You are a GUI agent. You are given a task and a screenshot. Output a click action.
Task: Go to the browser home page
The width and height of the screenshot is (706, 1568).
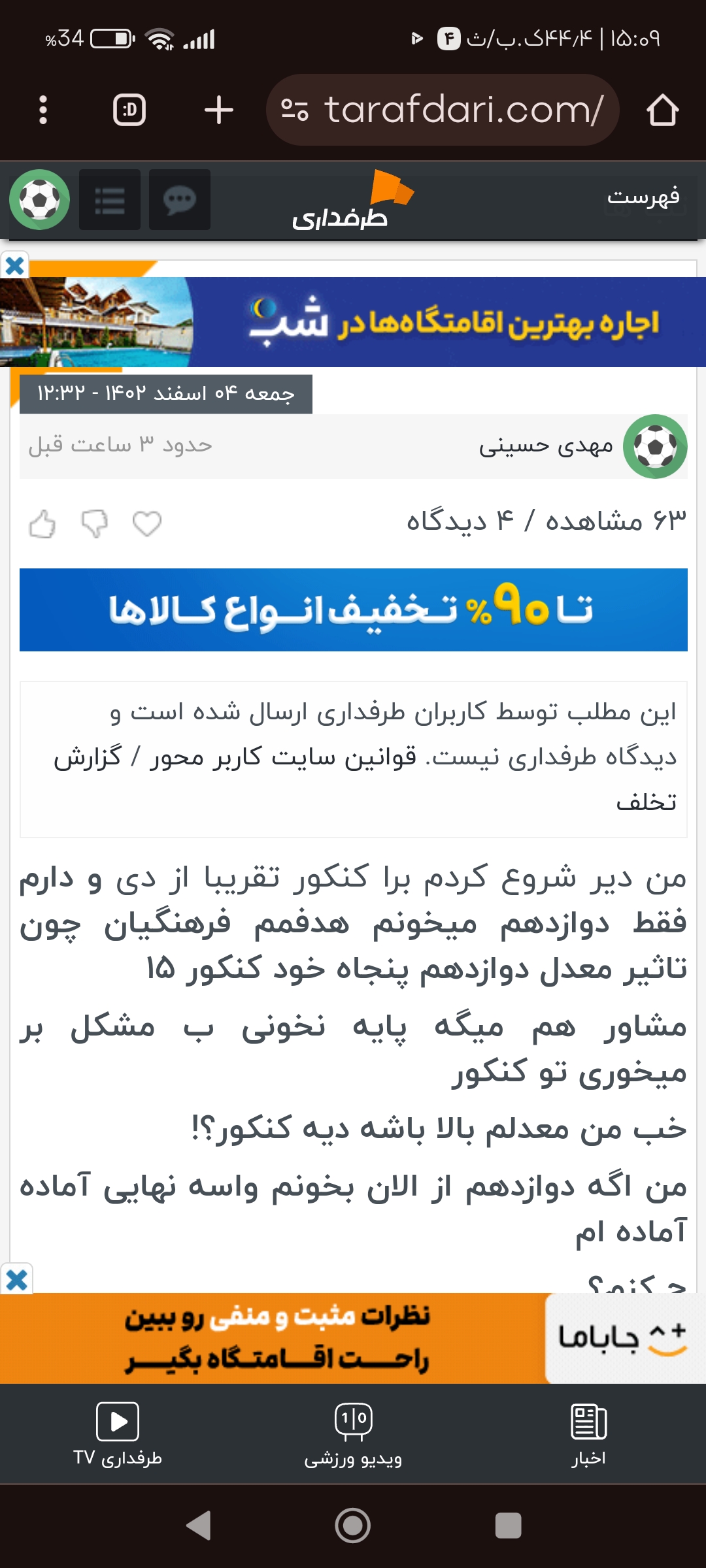point(662,110)
